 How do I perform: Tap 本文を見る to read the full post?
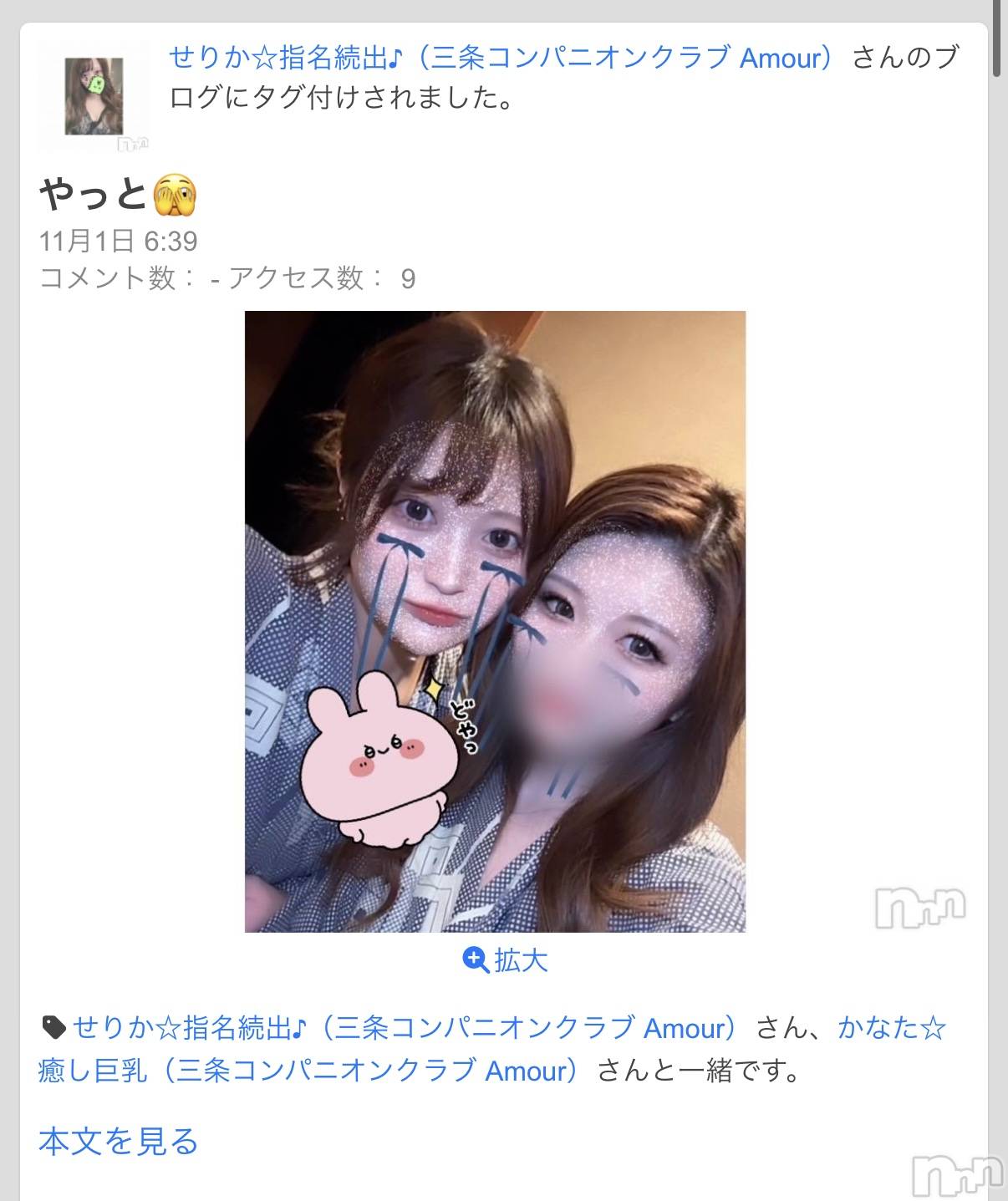click(x=119, y=1141)
